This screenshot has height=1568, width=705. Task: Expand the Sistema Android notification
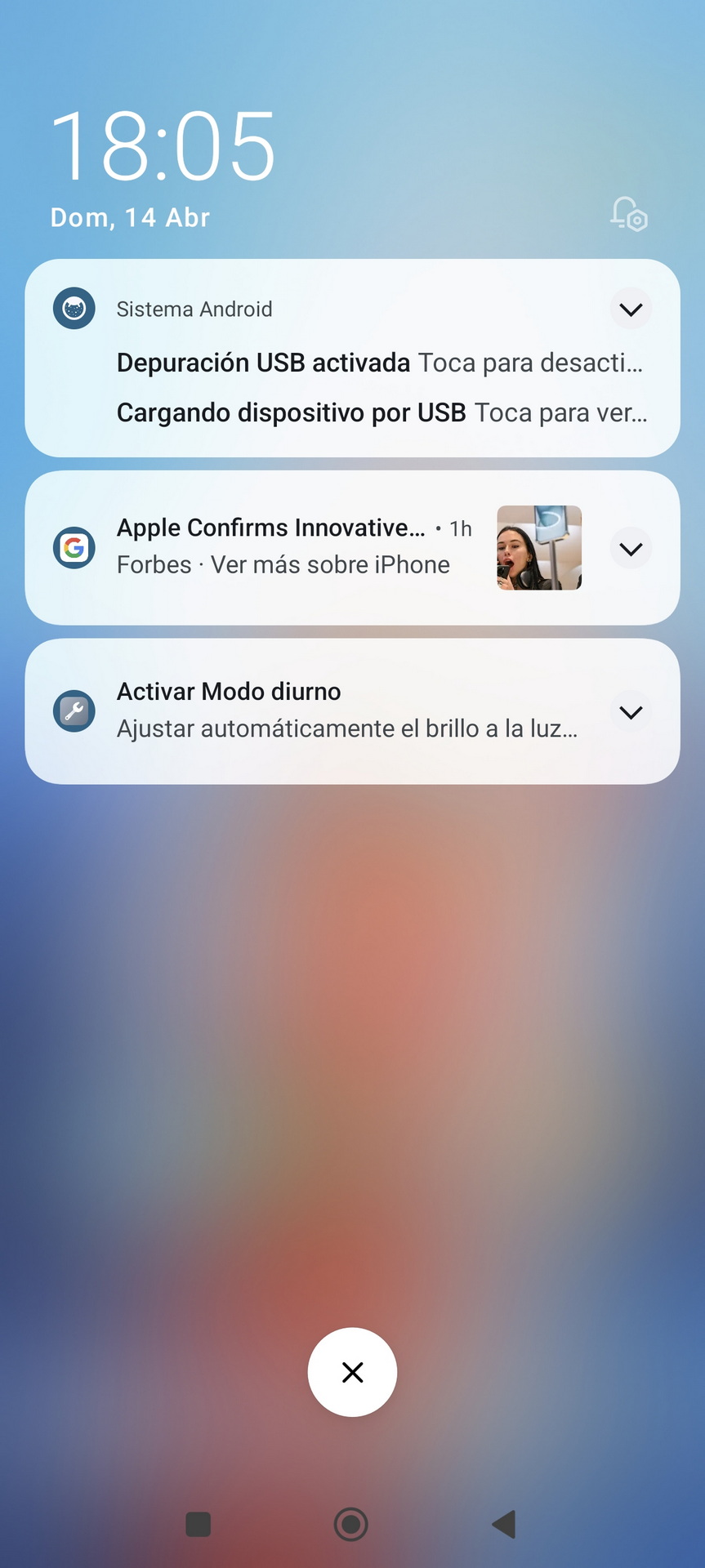point(631,309)
